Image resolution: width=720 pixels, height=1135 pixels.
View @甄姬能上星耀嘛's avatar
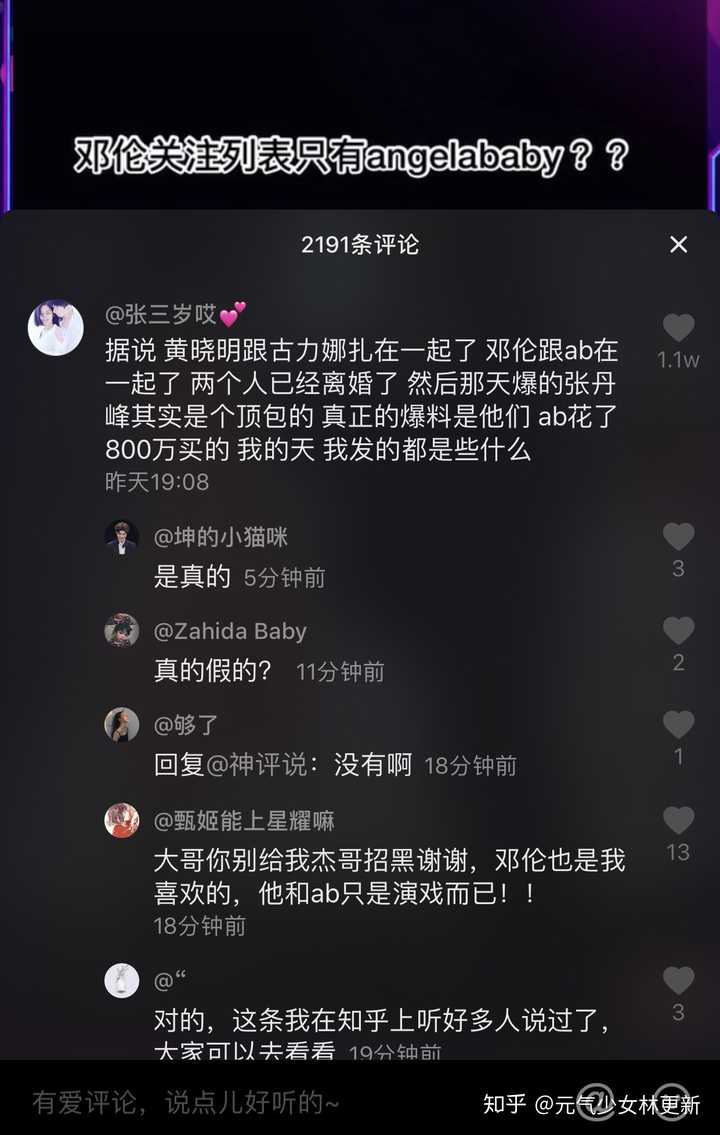122,820
